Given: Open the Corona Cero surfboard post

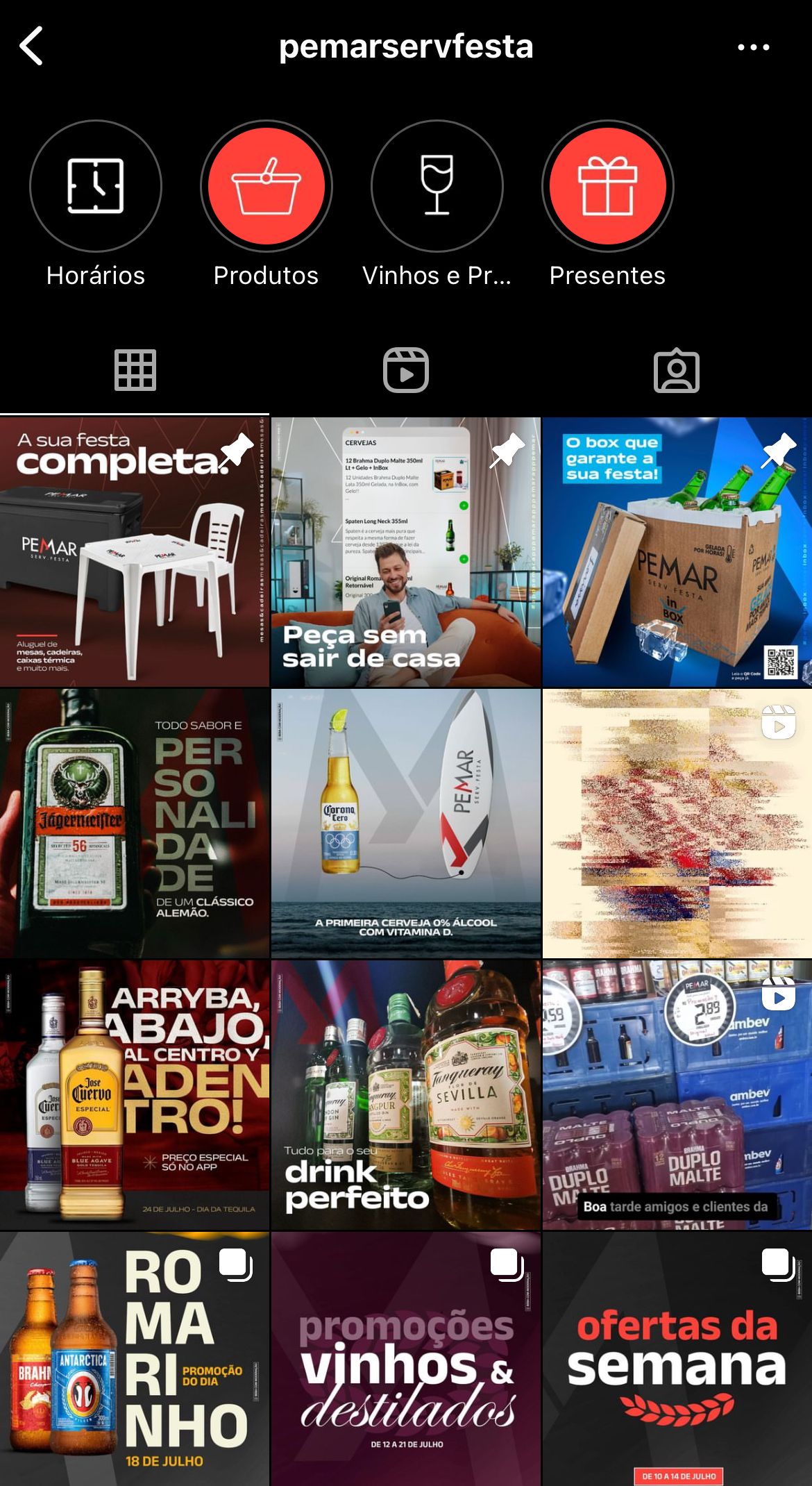Looking at the screenshot, I should (x=406, y=824).
